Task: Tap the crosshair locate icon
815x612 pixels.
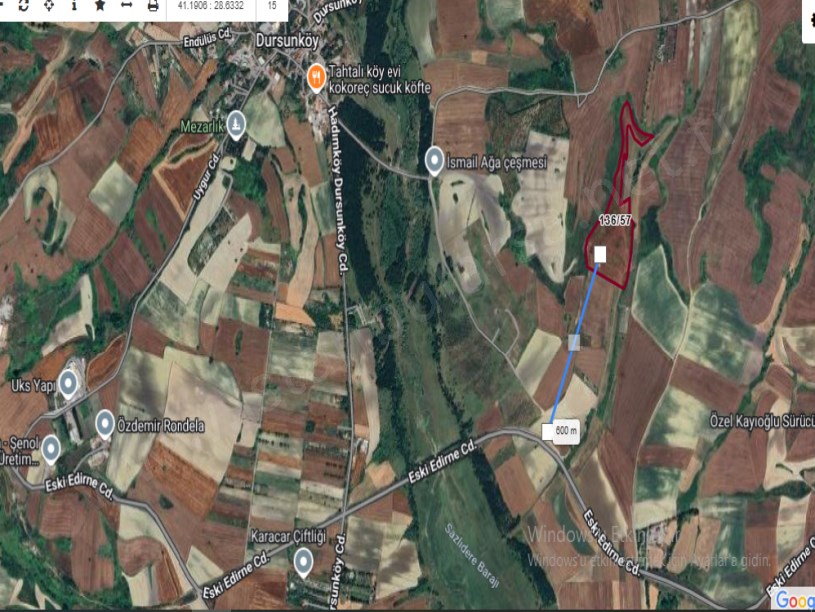Action: click(49, 6)
